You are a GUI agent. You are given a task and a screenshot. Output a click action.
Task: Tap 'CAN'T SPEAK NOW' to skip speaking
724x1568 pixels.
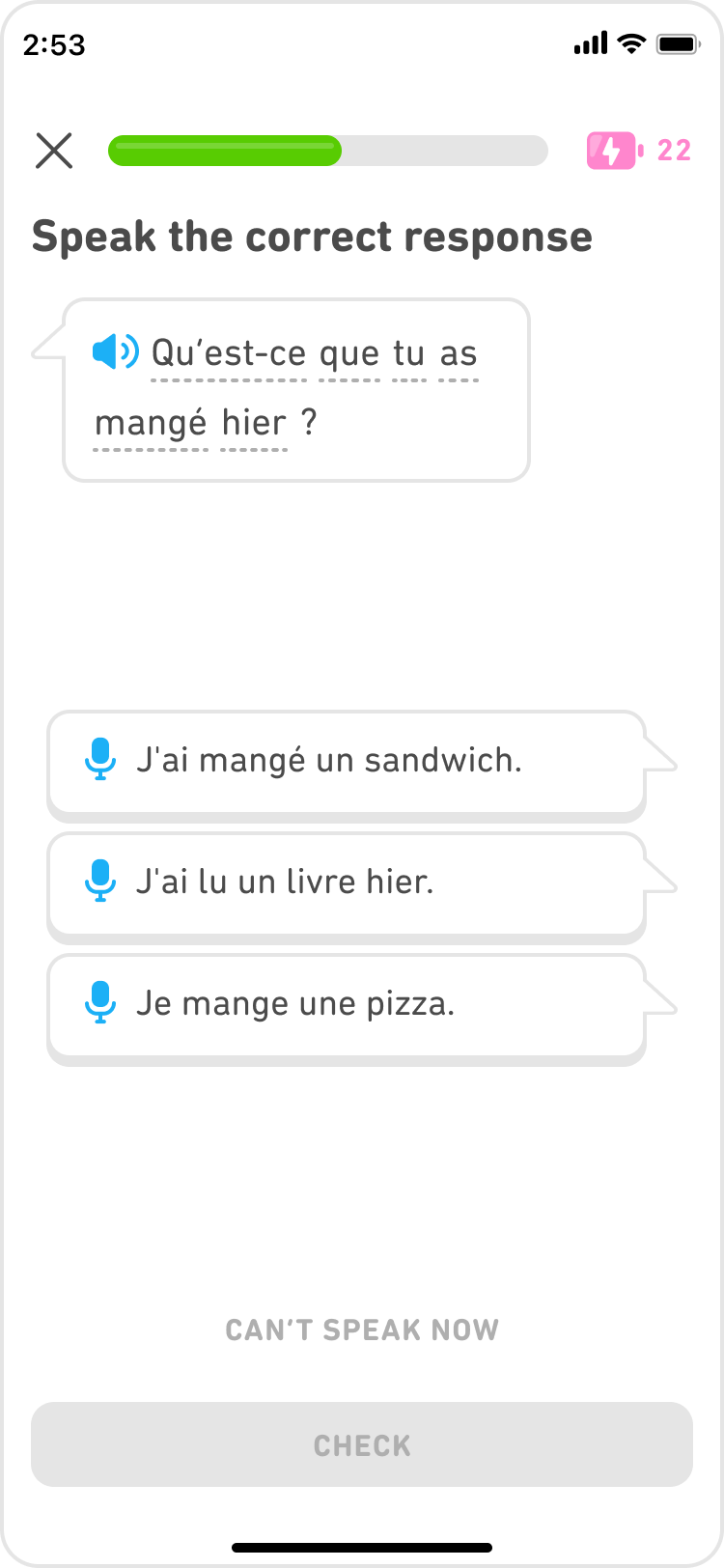pyautogui.click(x=361, y=1329)
